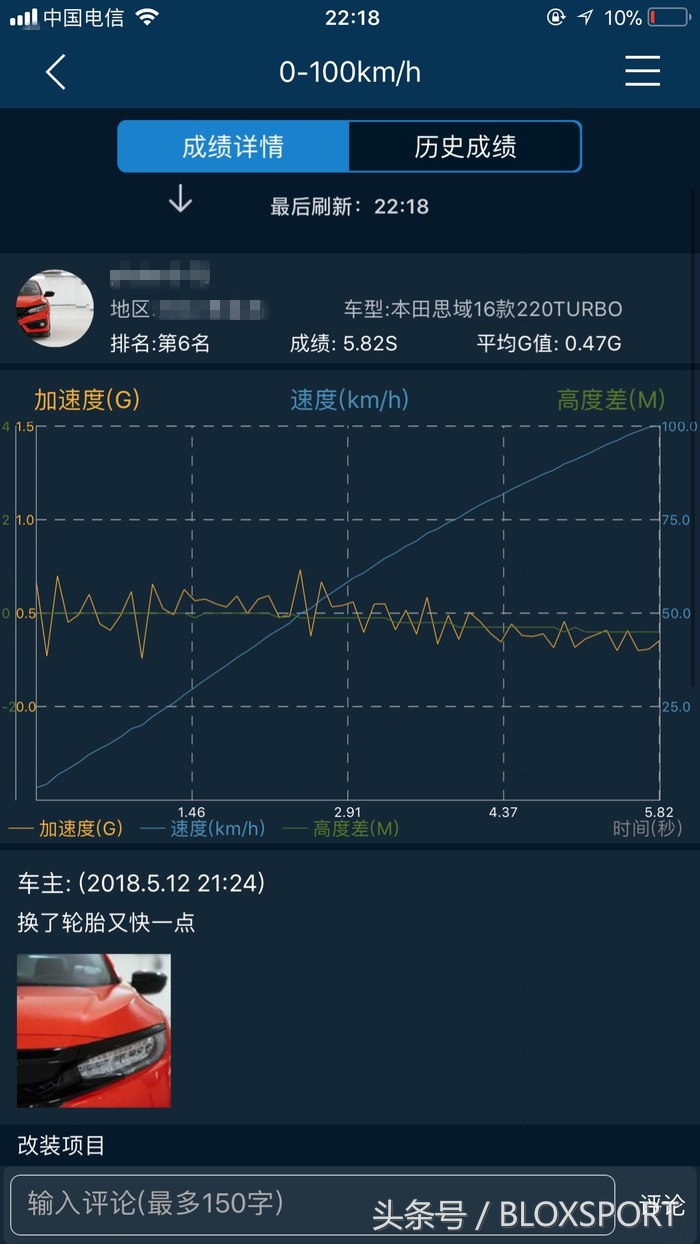Switch to the 成绩详情 tab
700x1244 pixels.
(233, 147)
